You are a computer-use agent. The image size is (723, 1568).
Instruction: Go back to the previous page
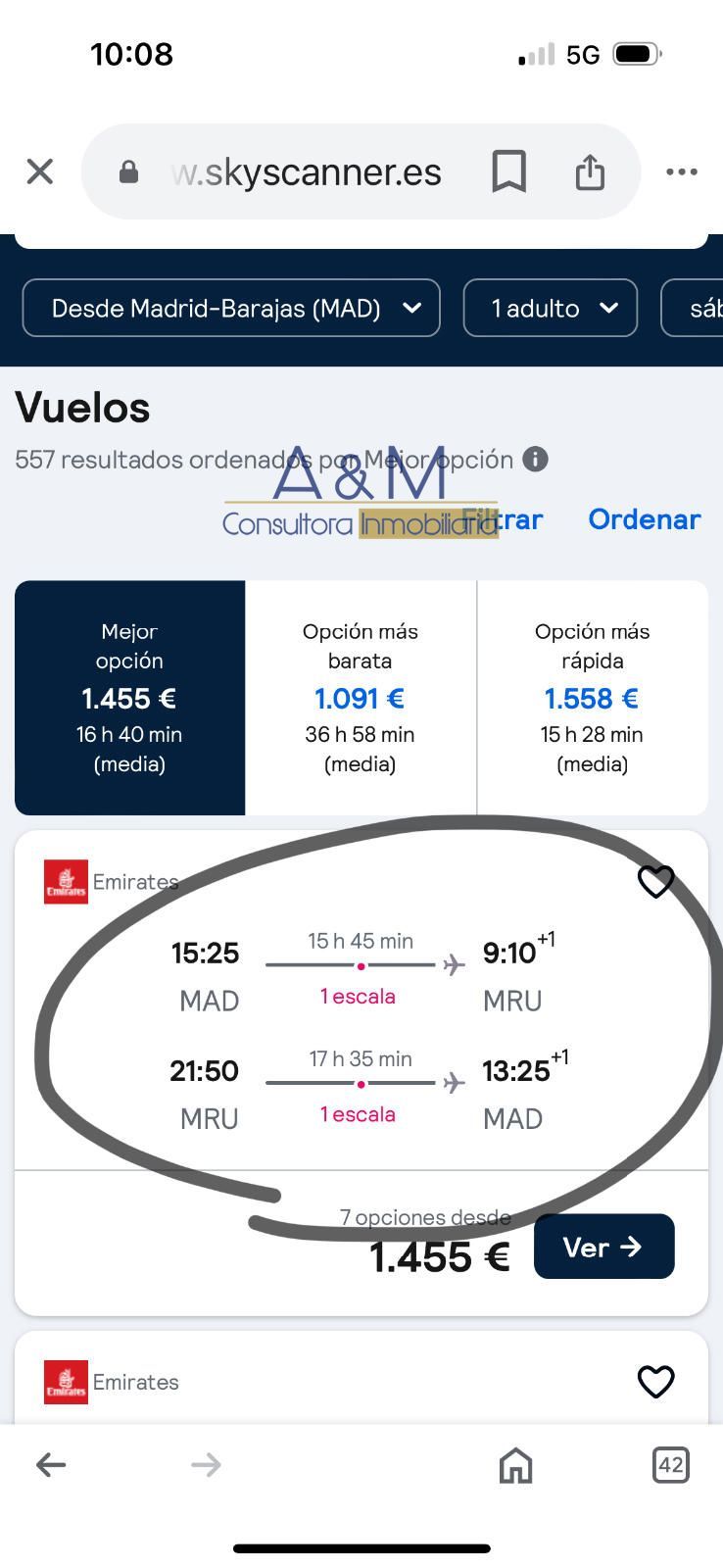[51, 1465]
